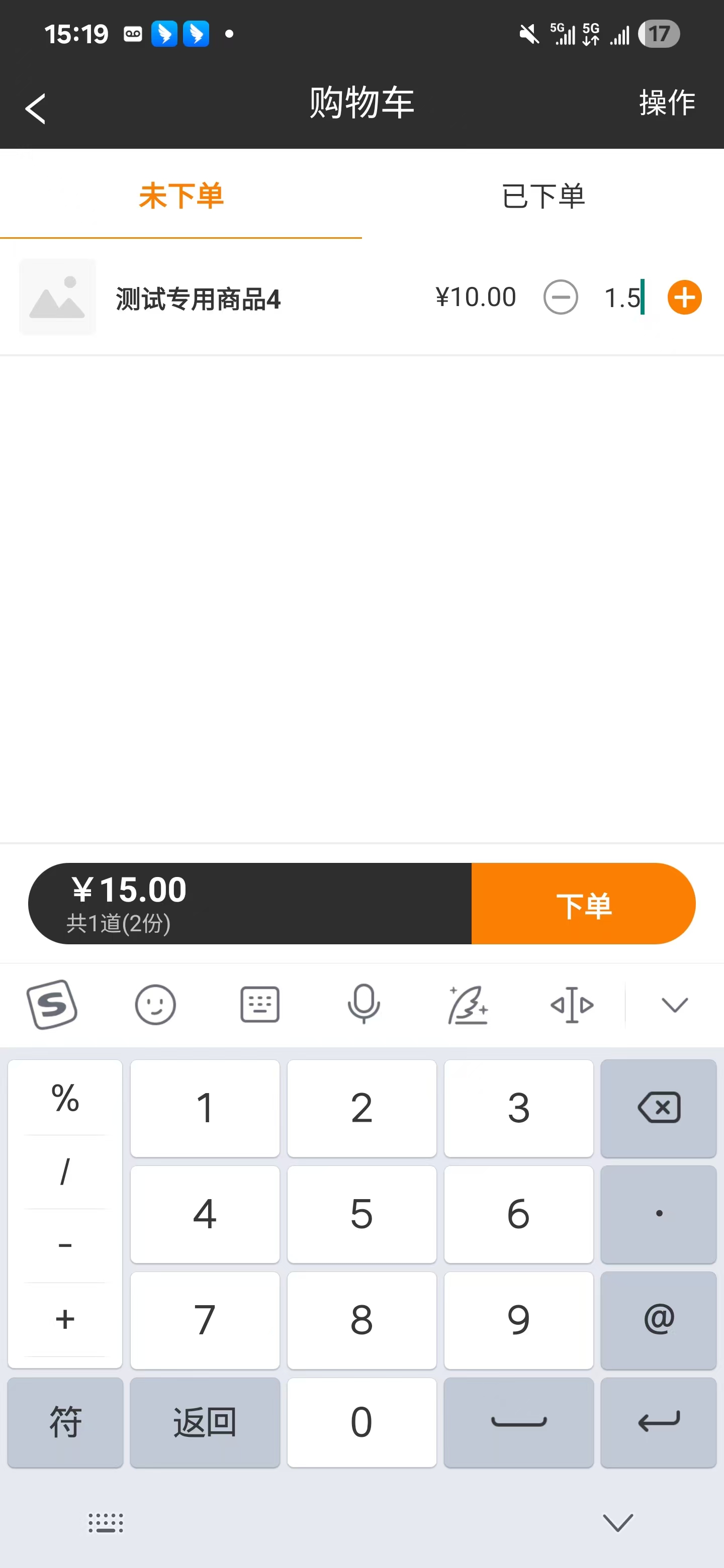Open the product image for 测试专用商品4
The width and height of the screenshot is (724, 1568).
57,297
